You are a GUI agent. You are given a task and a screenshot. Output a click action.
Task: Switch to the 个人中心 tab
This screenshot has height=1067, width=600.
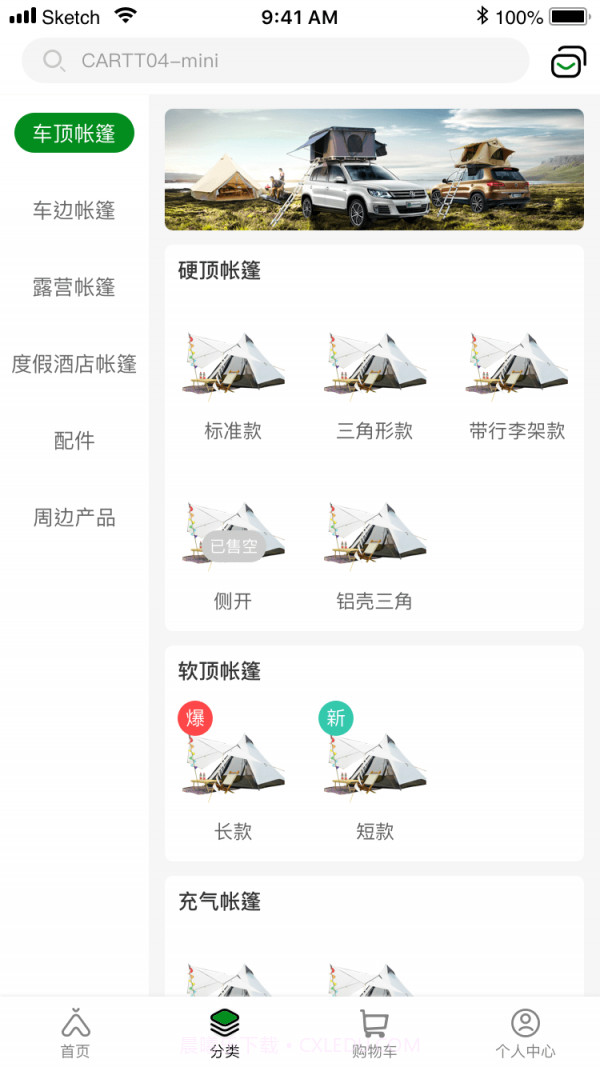tap(525, 1033)
